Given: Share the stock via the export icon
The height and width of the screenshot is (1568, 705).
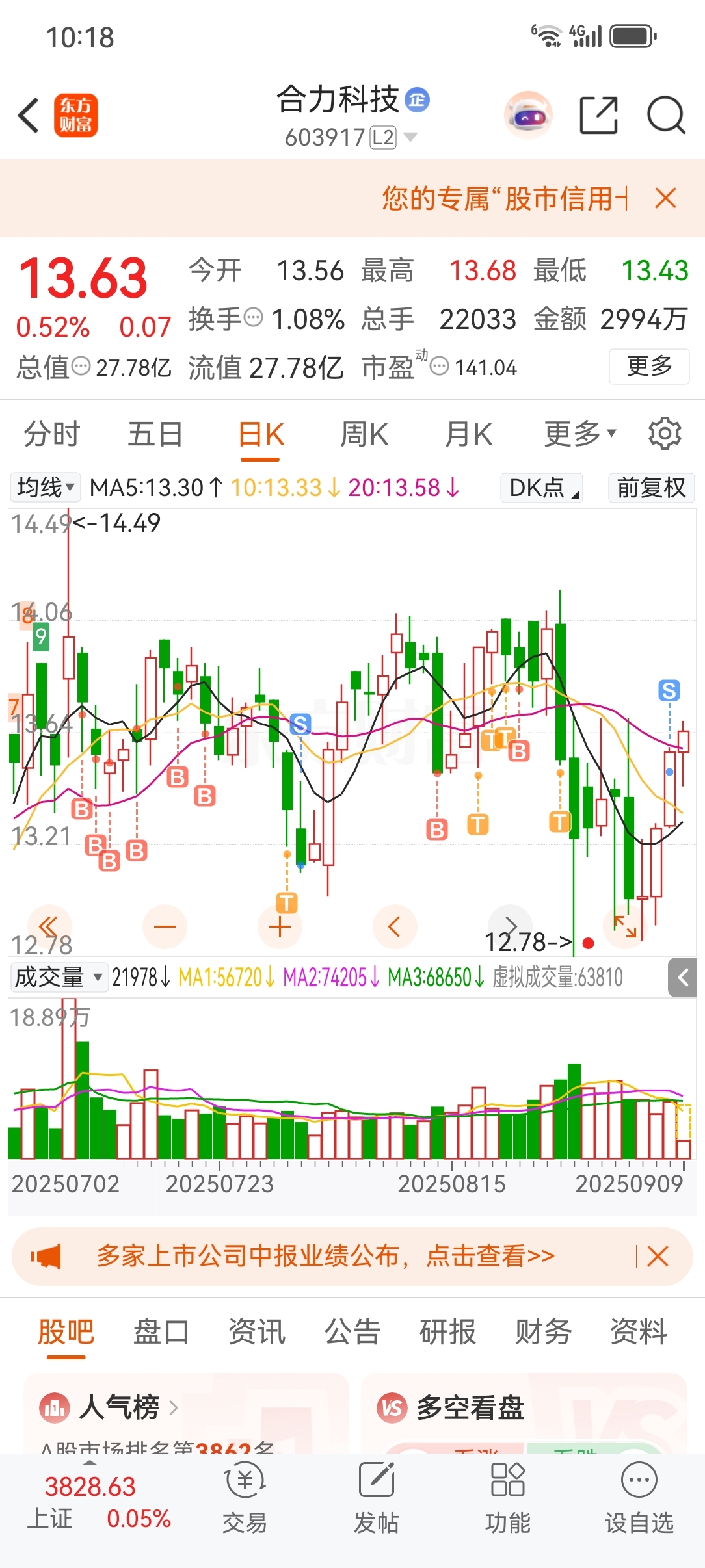Looking at the screenshot, I should (598, 116).
